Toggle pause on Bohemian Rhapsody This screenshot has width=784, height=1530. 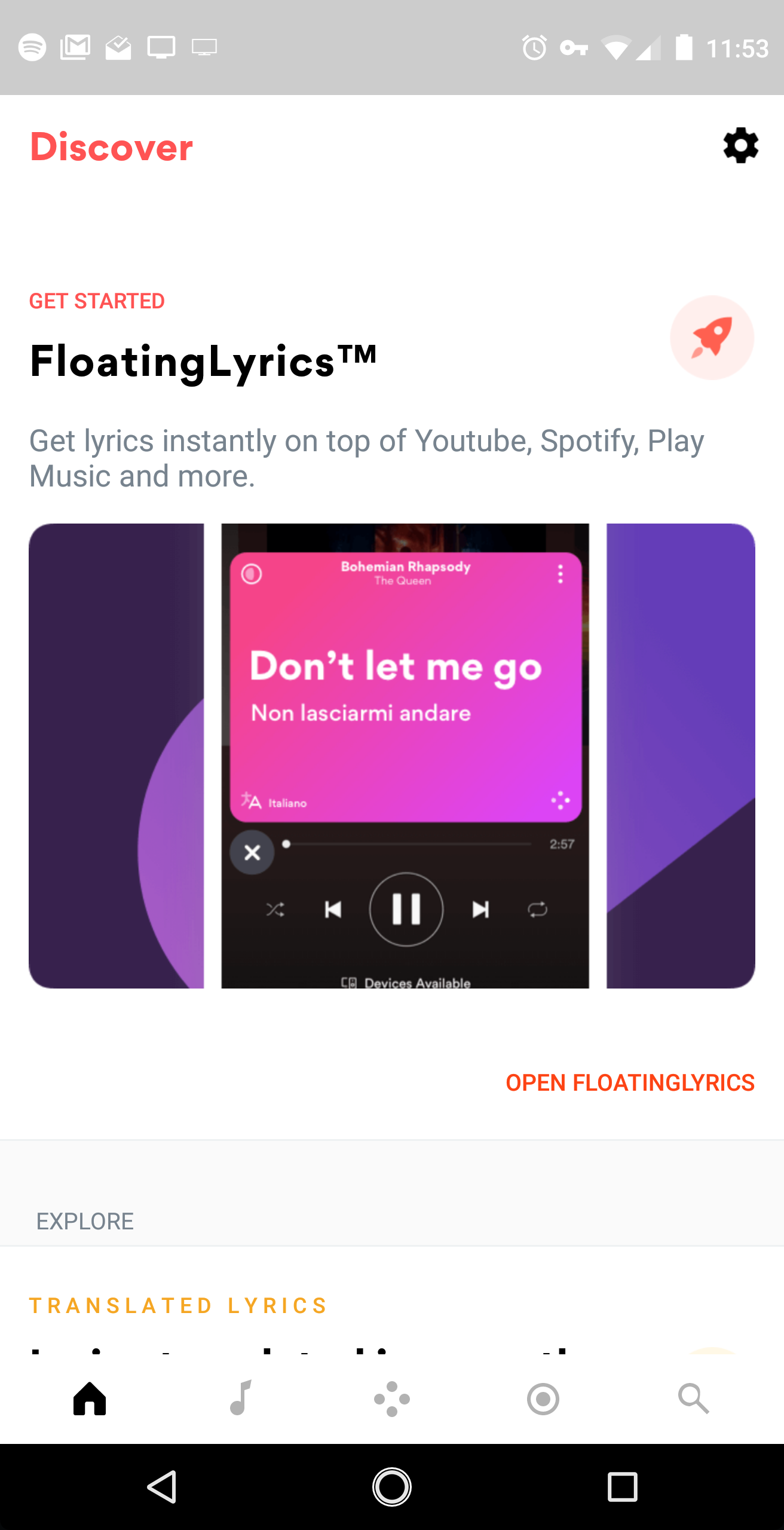click(406, 910)
